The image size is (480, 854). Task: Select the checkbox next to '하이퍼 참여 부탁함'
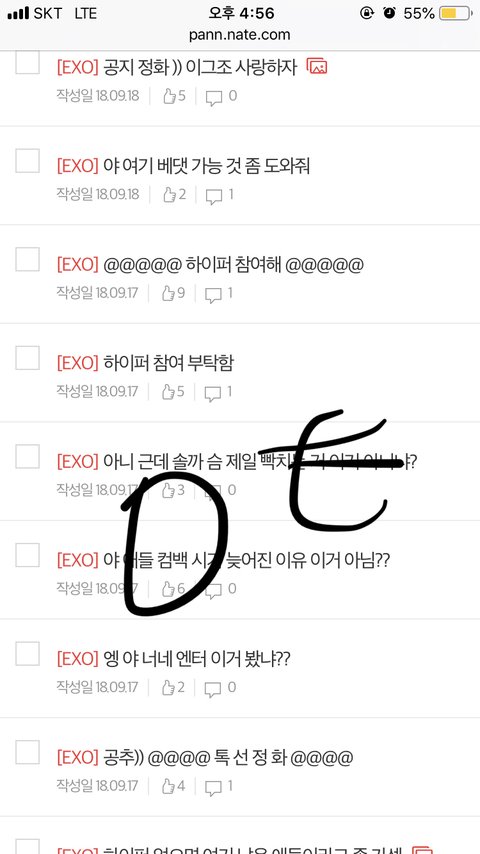27,358
